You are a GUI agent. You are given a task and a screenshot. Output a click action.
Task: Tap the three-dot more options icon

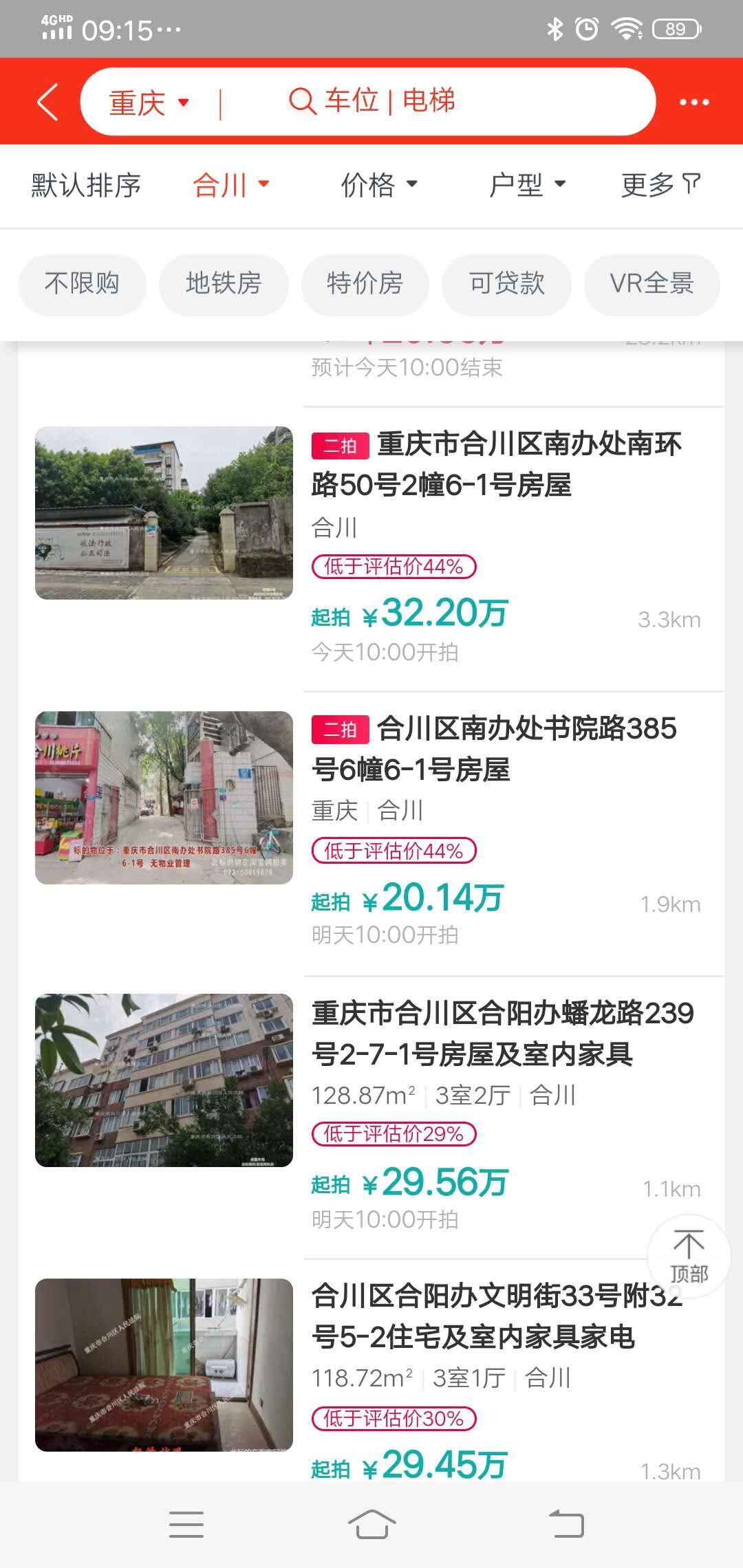coord(694,101)
